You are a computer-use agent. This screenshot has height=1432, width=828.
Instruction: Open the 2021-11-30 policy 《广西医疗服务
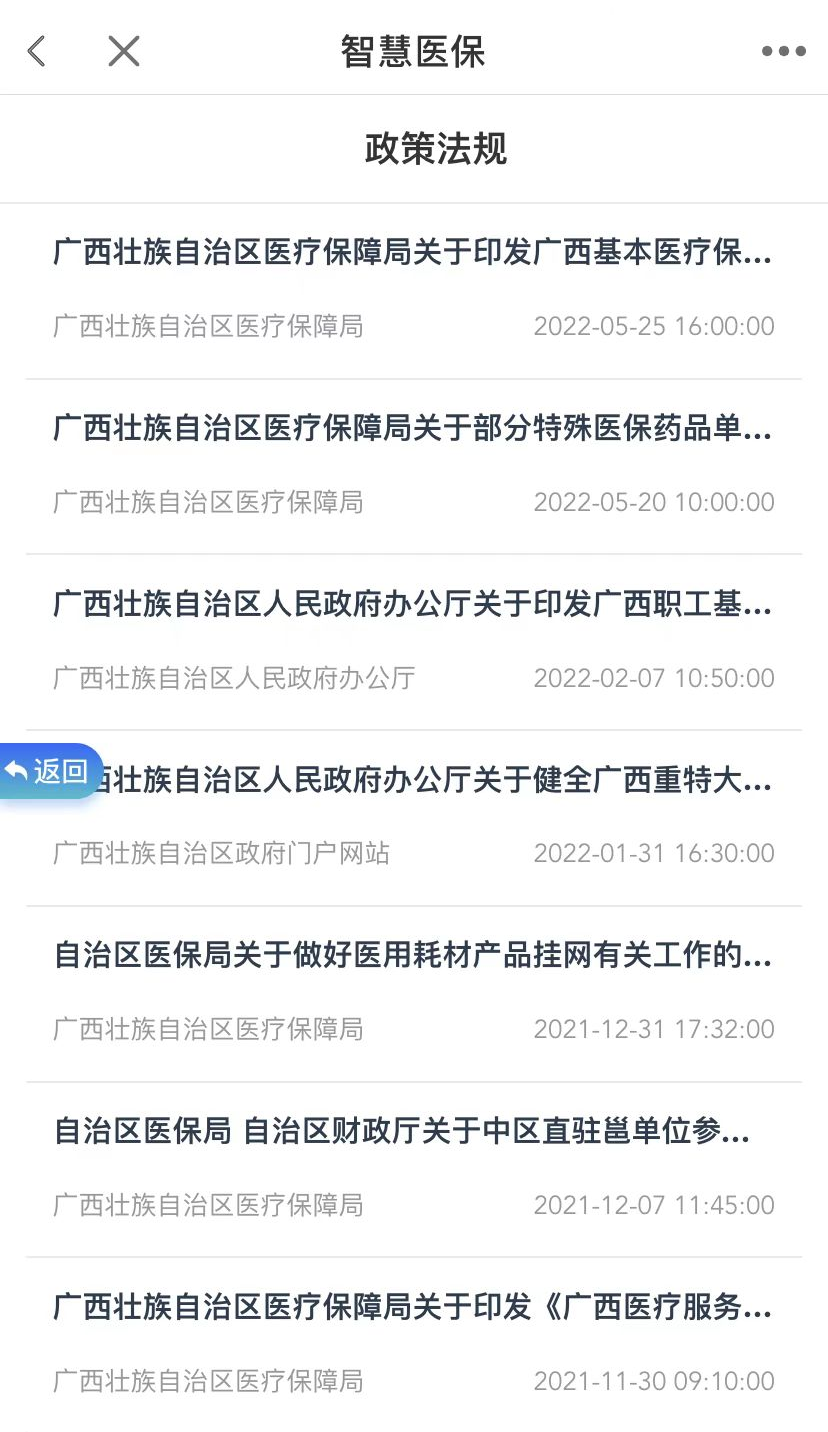[x=413, y=1345]
